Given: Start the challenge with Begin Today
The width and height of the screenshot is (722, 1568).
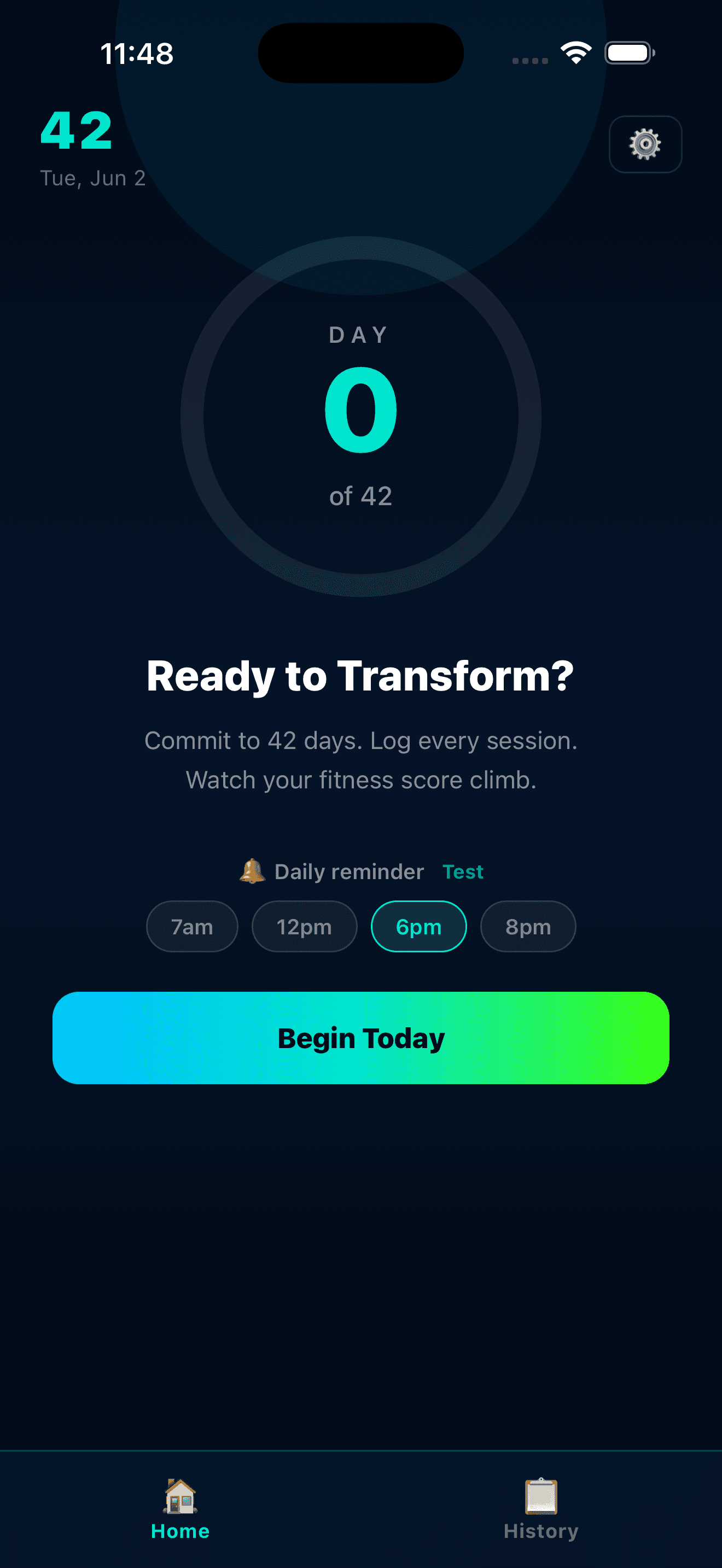Looking at the screenshot, I should [x=361, y=1038].
